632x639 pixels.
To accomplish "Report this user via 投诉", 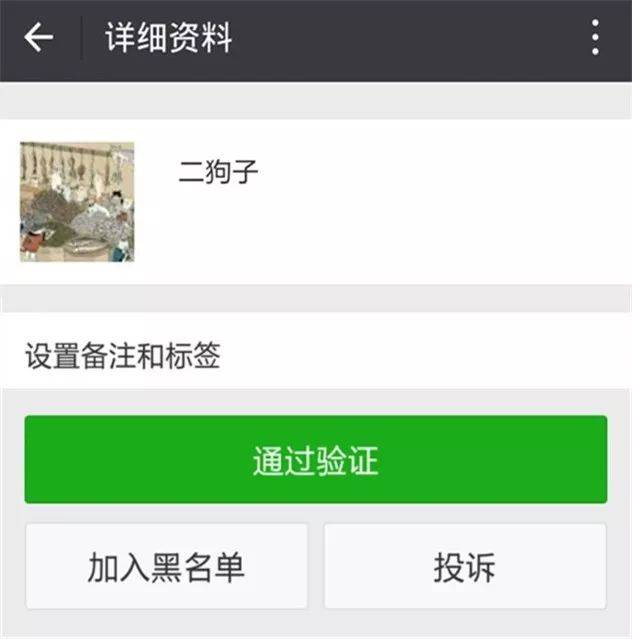I will pyautogui.click(x=464, y=567).
